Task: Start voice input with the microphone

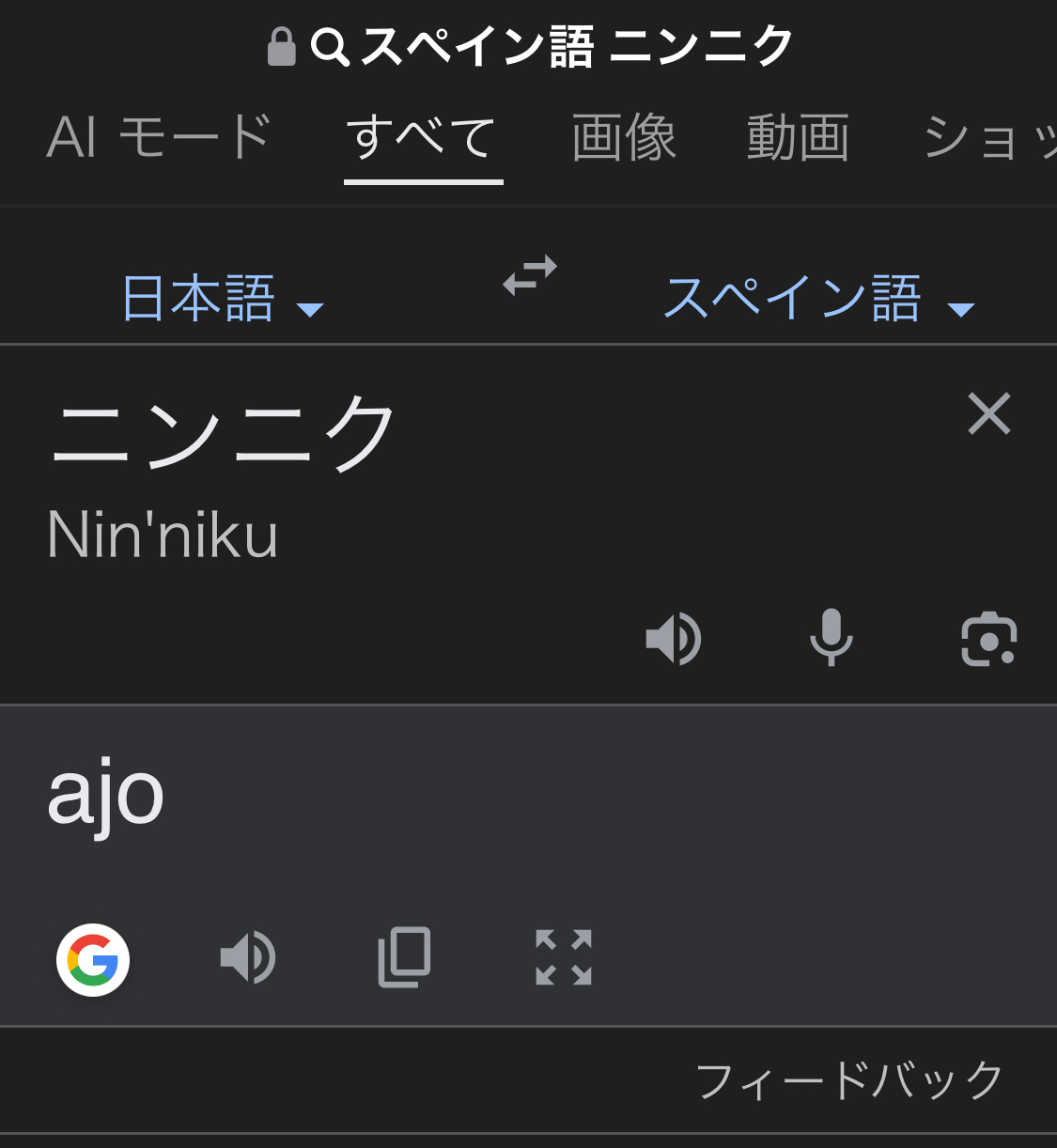Action: [x=831, y=638]
